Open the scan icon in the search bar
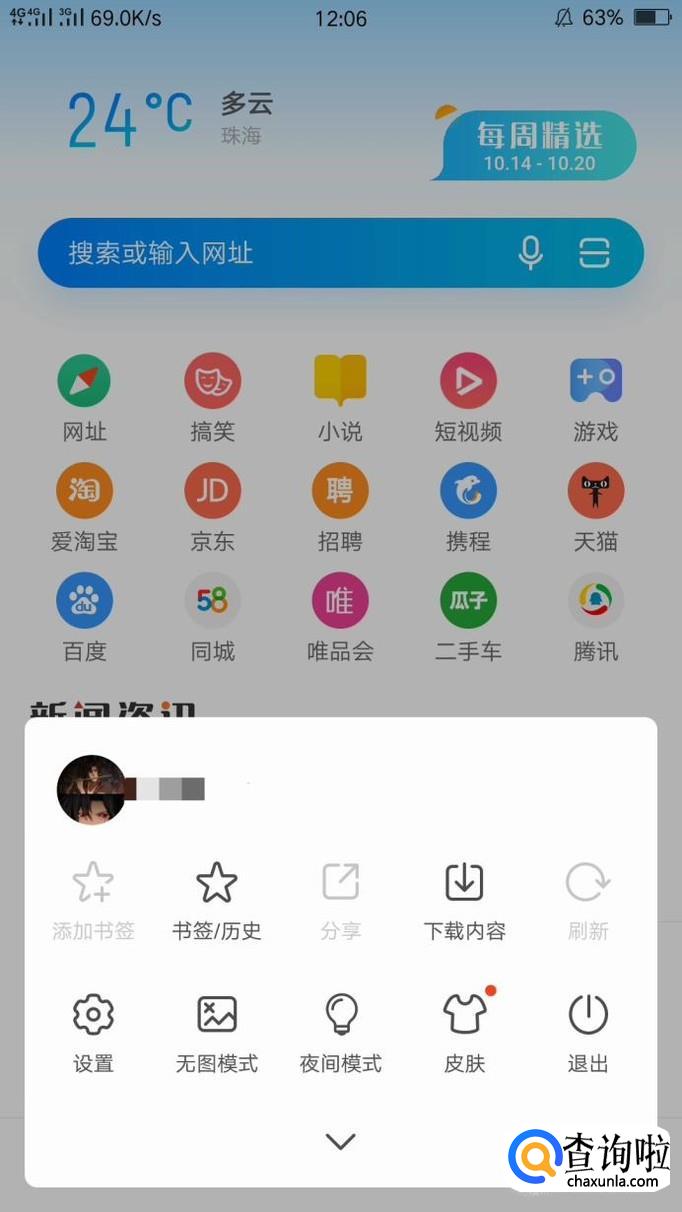This screenshot has width=682, height=1212. click(x=594, y=253)
